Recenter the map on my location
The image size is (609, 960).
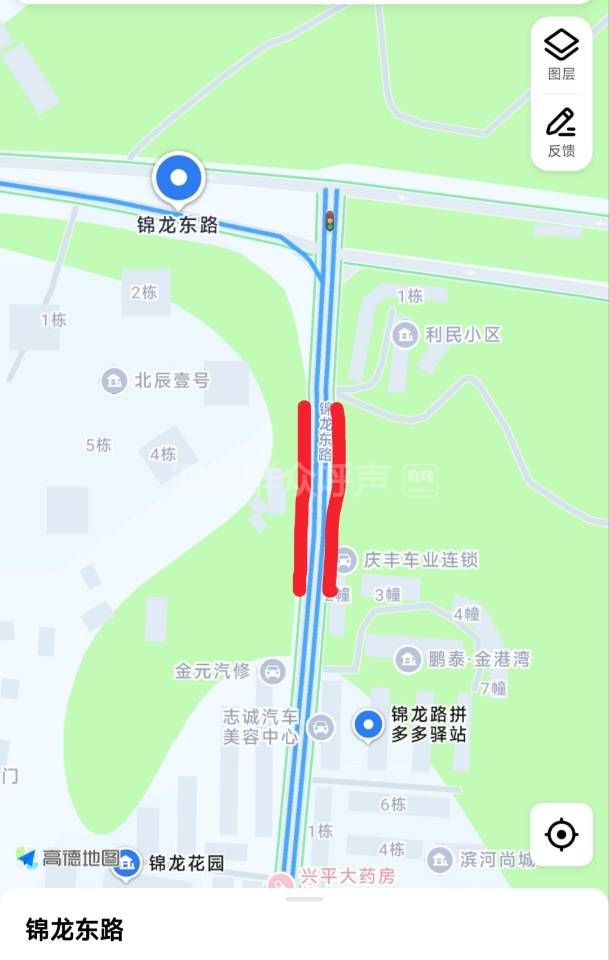[x=561, y=833]
